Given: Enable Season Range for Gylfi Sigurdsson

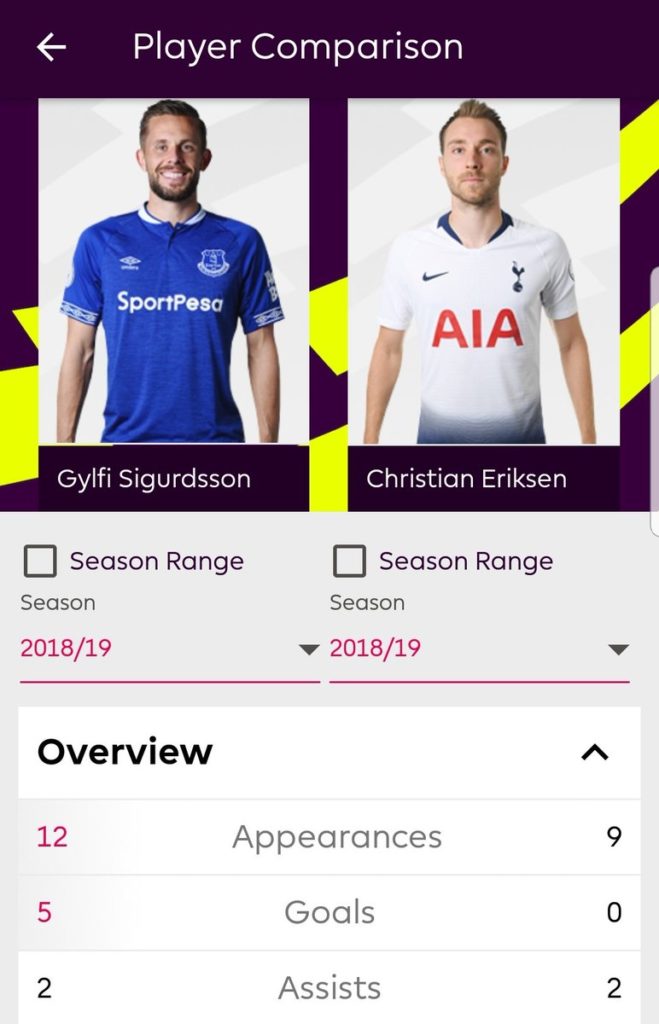Looking at the screenshot, I should click(40, 562).
